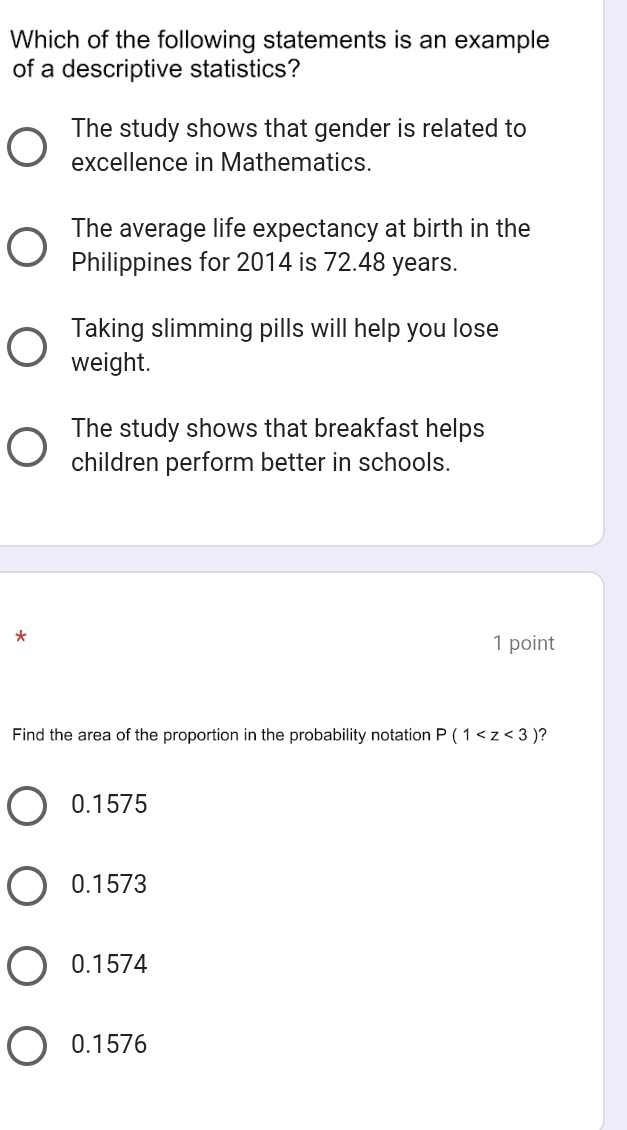
Task: Select the slimming pills answer option
Action: pyautogui.click(x=27, y=346)
